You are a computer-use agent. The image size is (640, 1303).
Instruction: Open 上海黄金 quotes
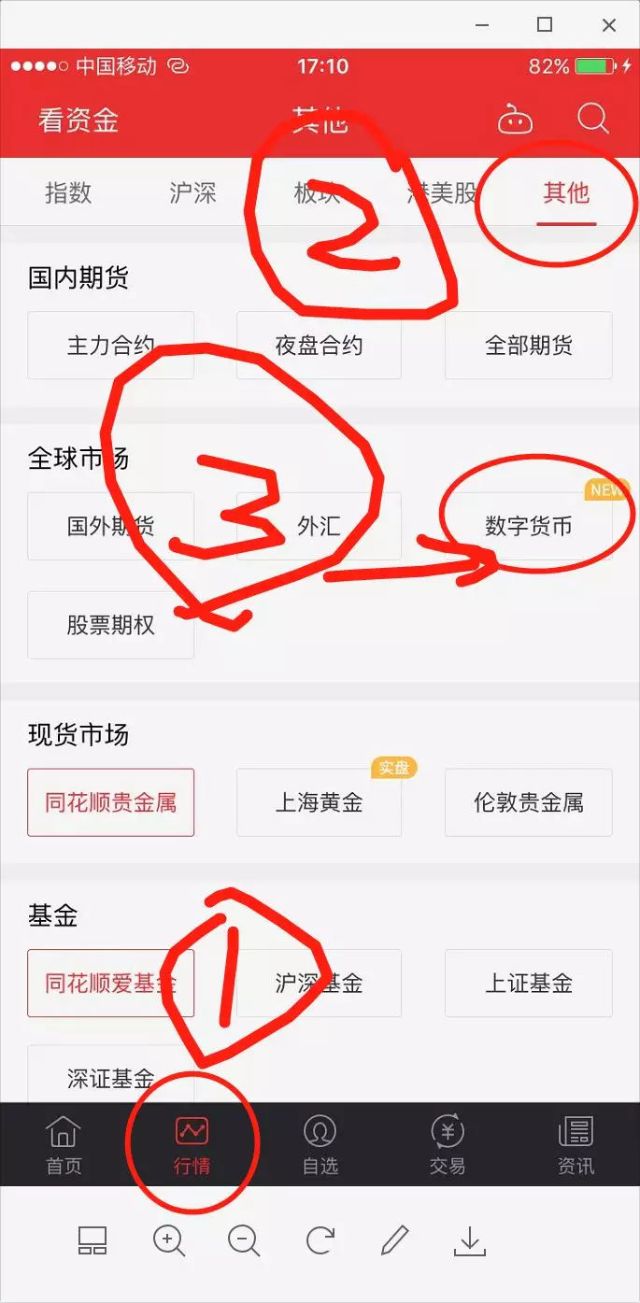click(x=319, y=802)
